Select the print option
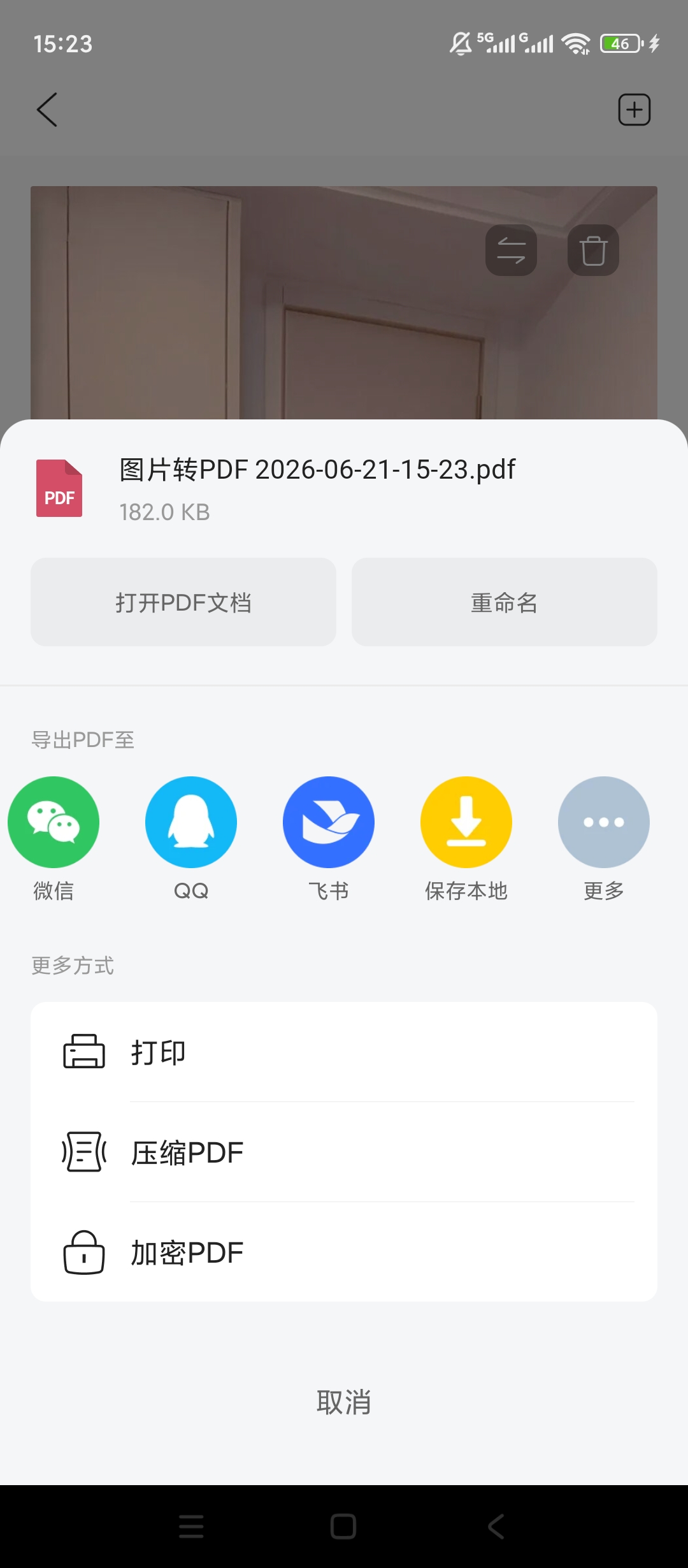The width and height of the screenshot is (688, 1568). 344,1052
